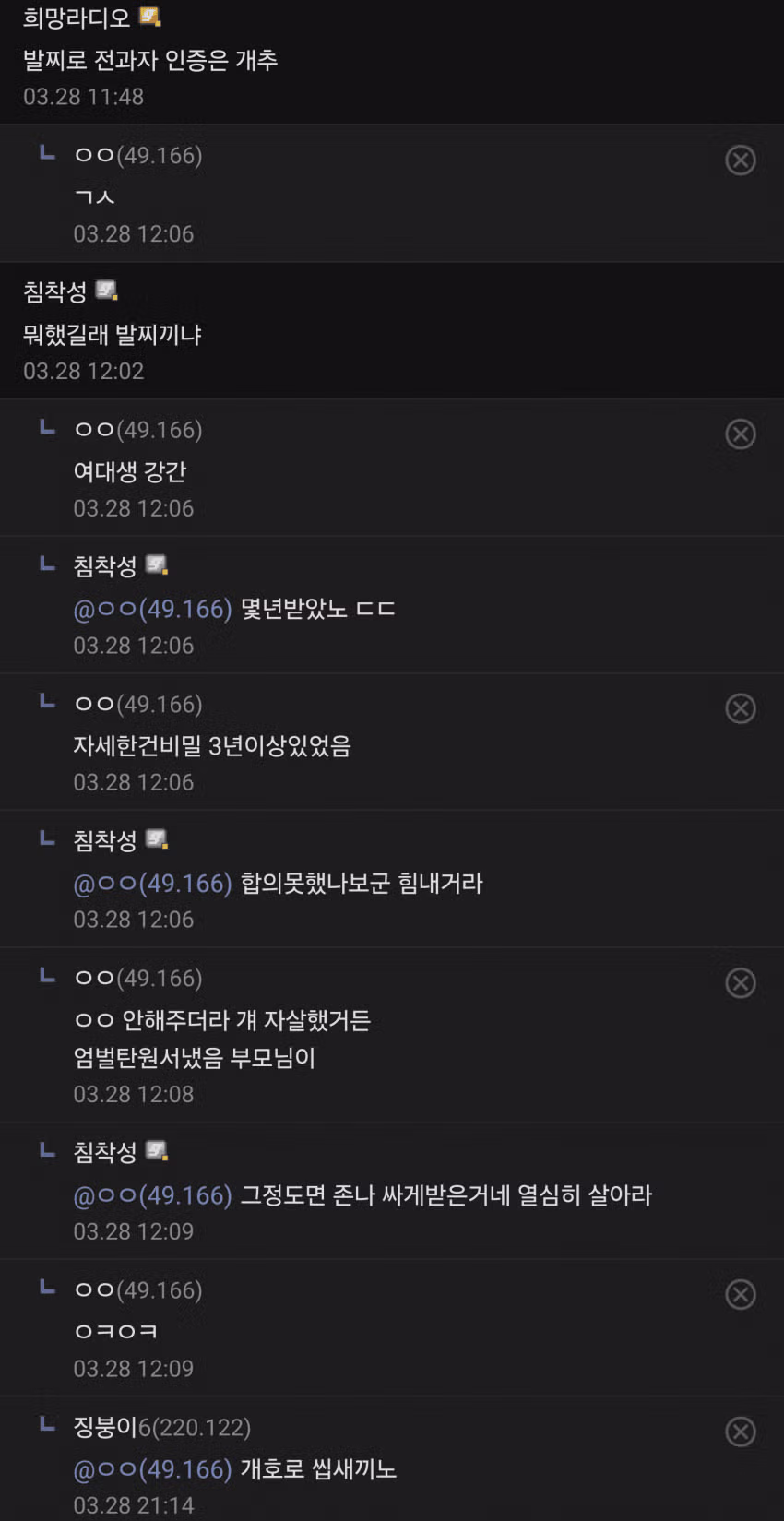This screenshot has height=1521, width=784.
Task: Click the delete button on the '자세한건비밀' comment
Action: point(741,708)
